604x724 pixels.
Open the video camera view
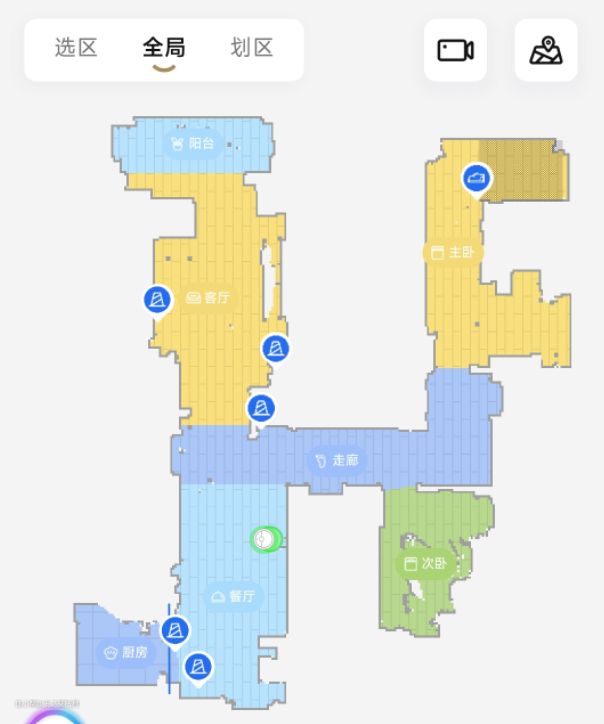click(x=455, y=50)
